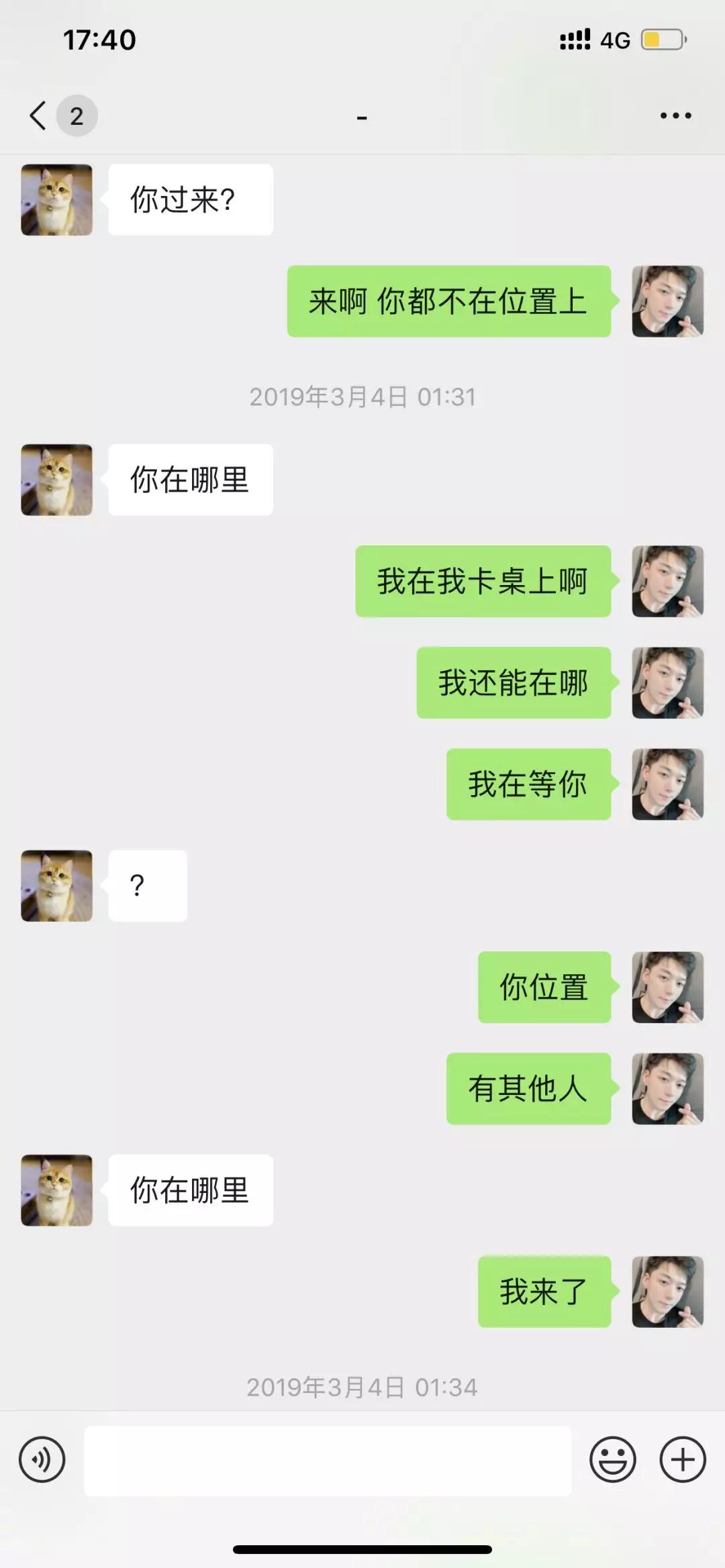The width and height of the screenshot is (725, 1568).
Task: Go back to the chat list
Action: [x=39, y=115]
